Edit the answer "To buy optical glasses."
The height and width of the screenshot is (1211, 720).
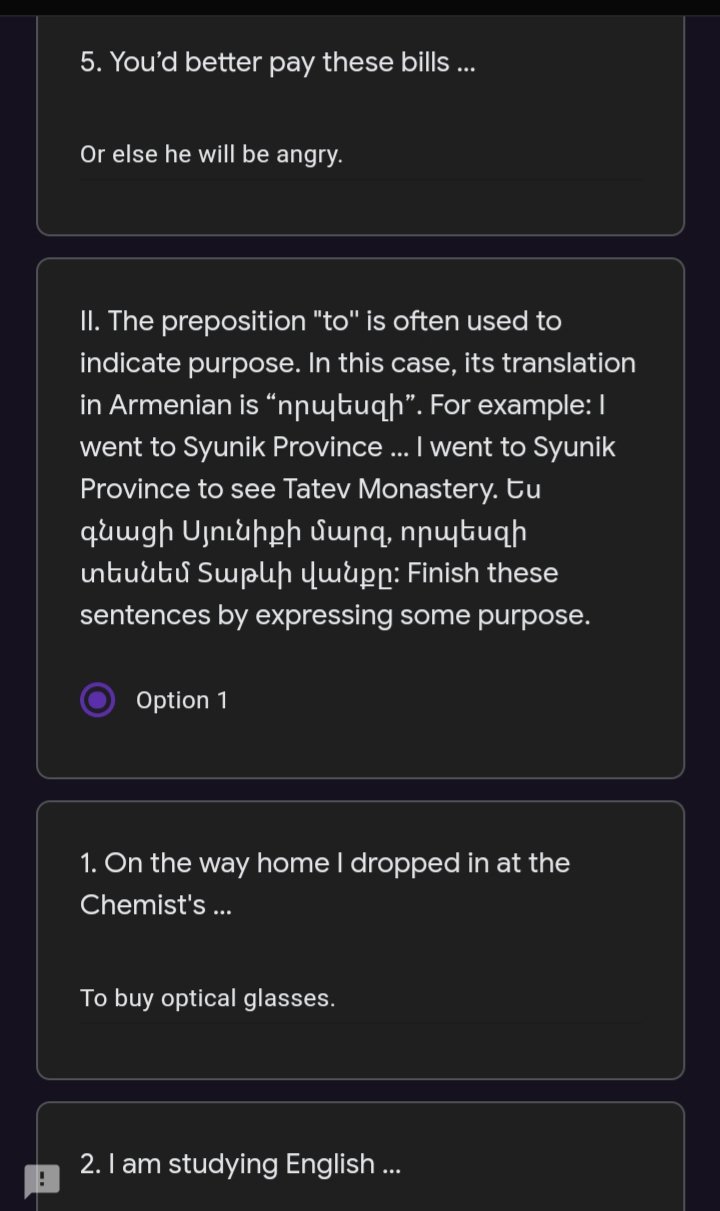point(360,998)
